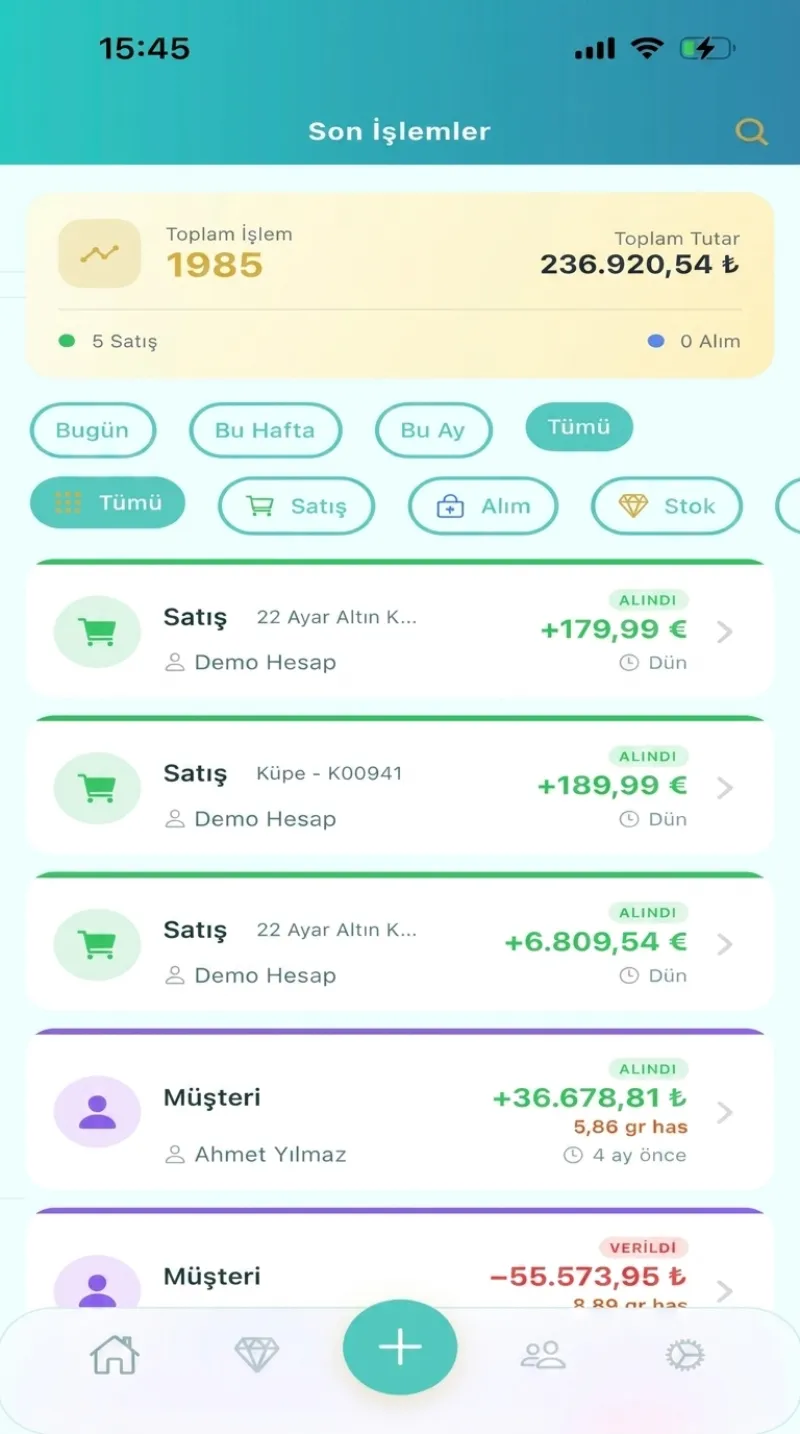Image resolution: width=800 pixels, height=1434 pixels.
Task: Open the Küpe - K00941 sale
Action: coord(400,786)
